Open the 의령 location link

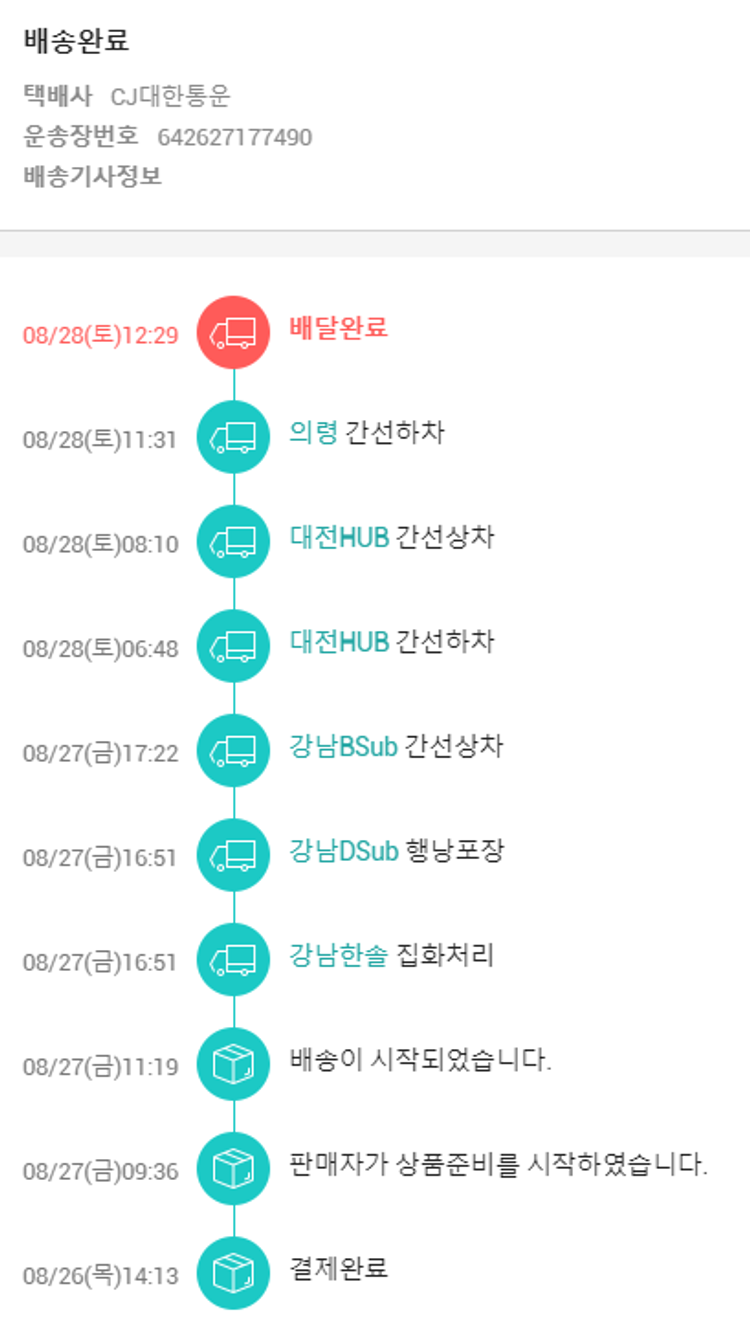click(x=313, y=433)
